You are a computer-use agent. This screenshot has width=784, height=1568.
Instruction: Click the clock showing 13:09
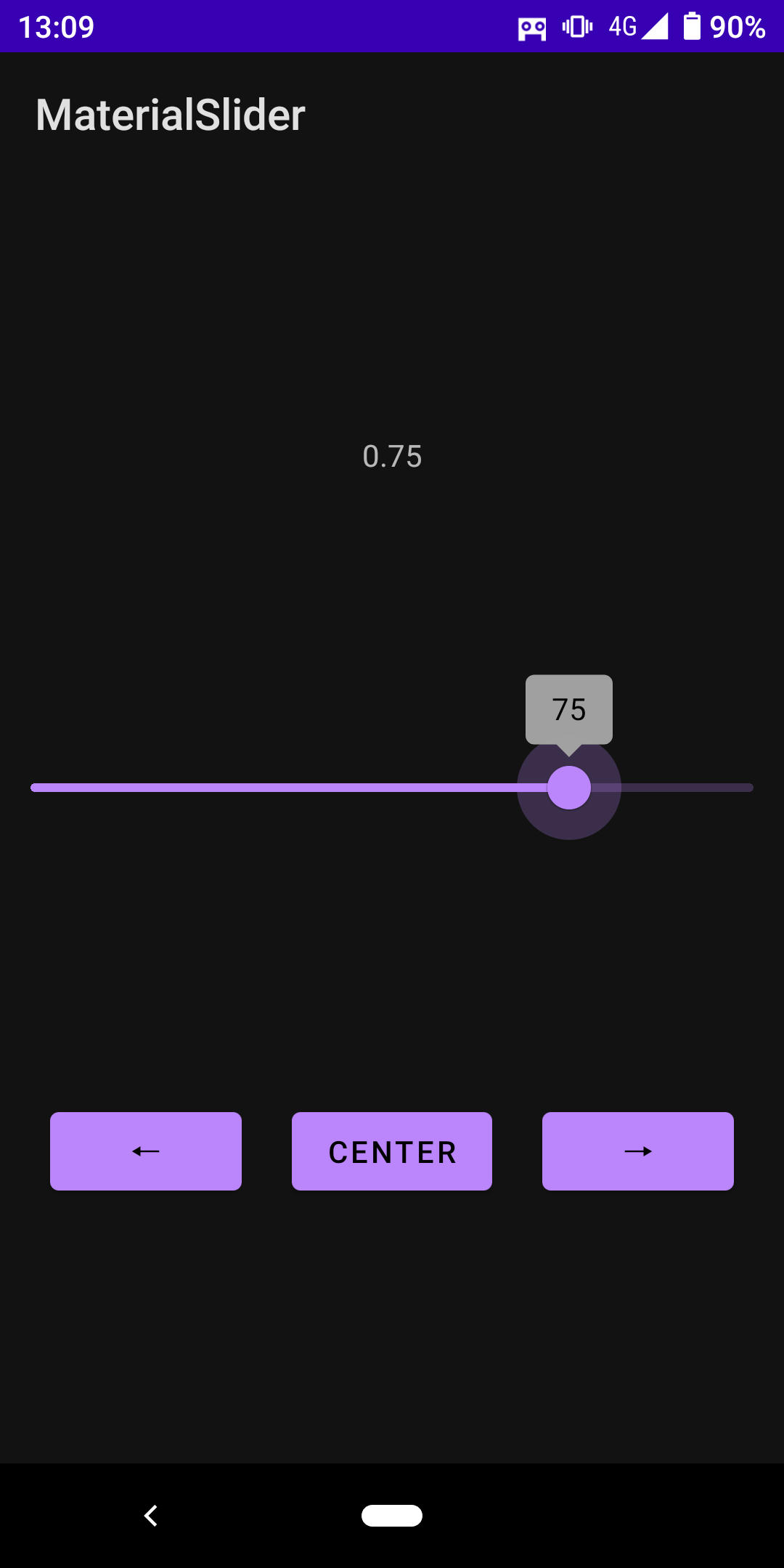56,26
